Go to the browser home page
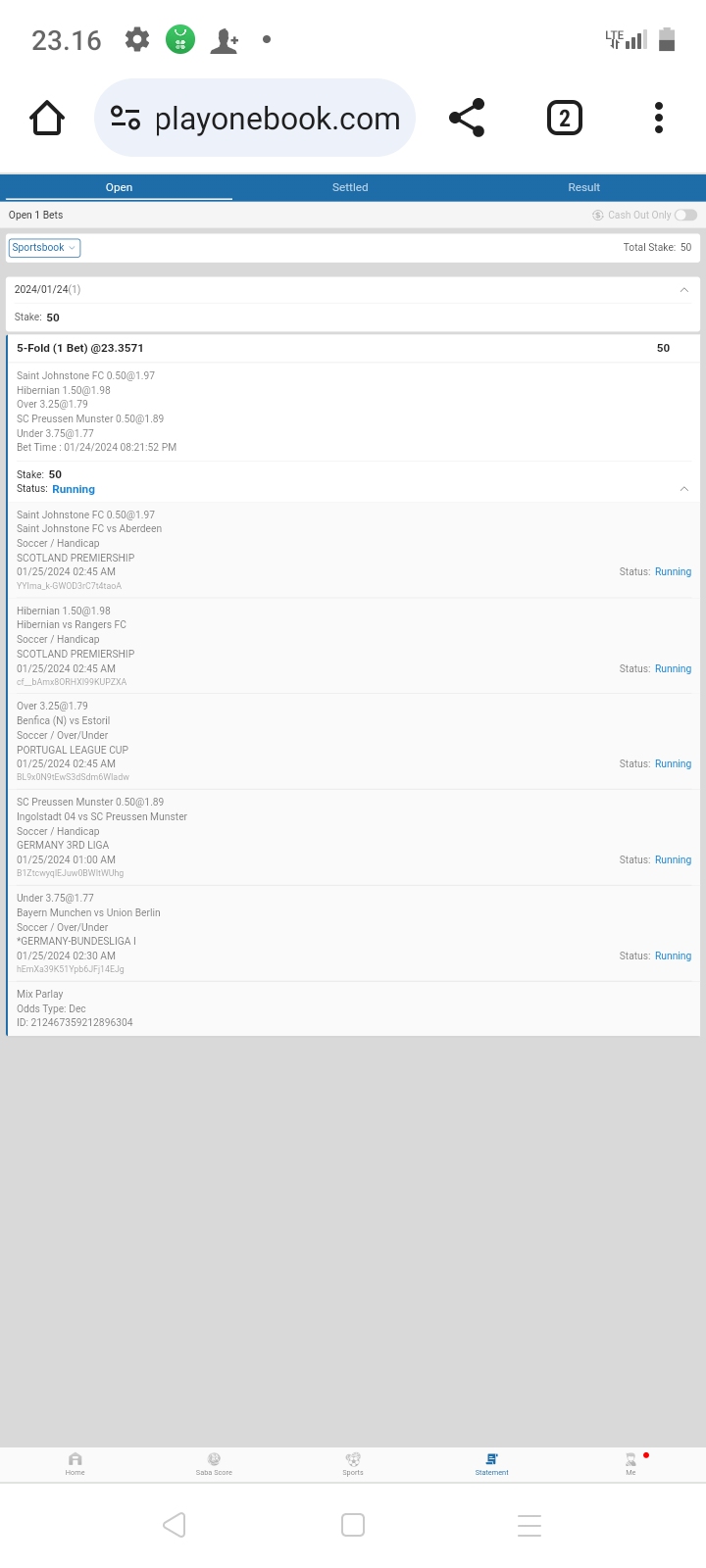706x1568 pixels. pos(47,119)
